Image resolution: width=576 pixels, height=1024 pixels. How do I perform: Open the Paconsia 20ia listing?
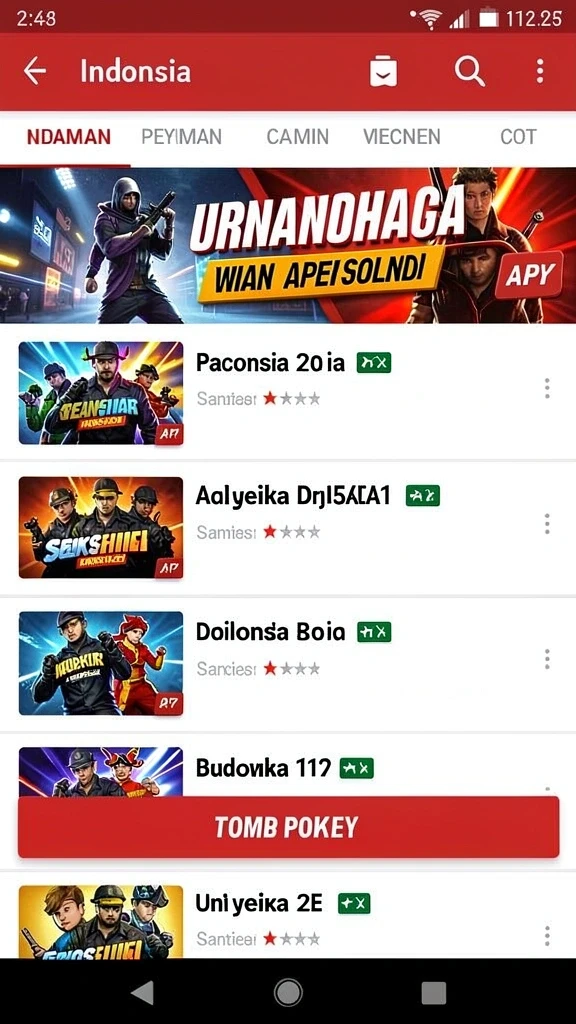(x=288, y=392)
